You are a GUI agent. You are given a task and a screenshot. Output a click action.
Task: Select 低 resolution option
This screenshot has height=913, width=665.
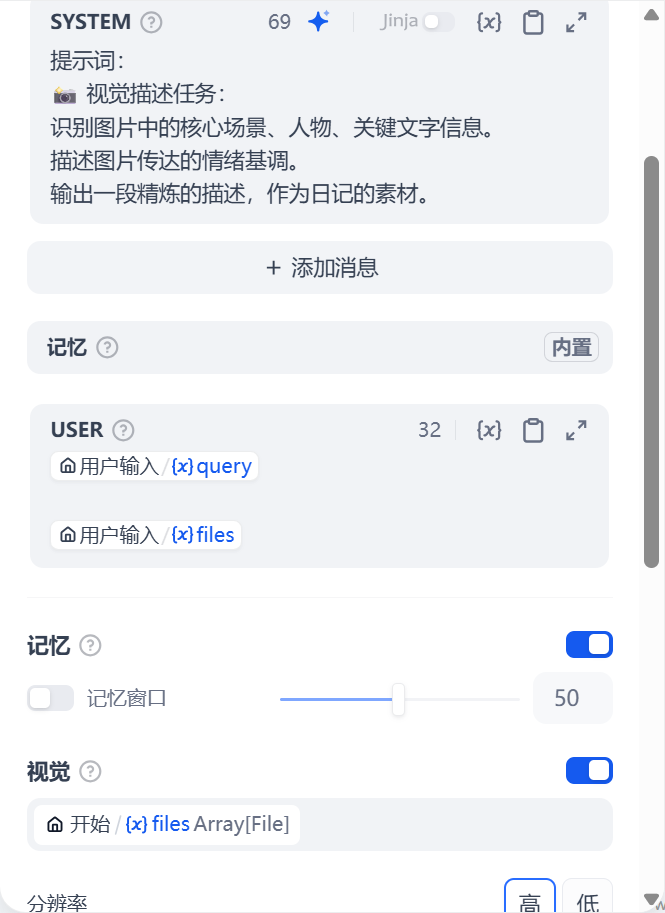coord(588,902)
